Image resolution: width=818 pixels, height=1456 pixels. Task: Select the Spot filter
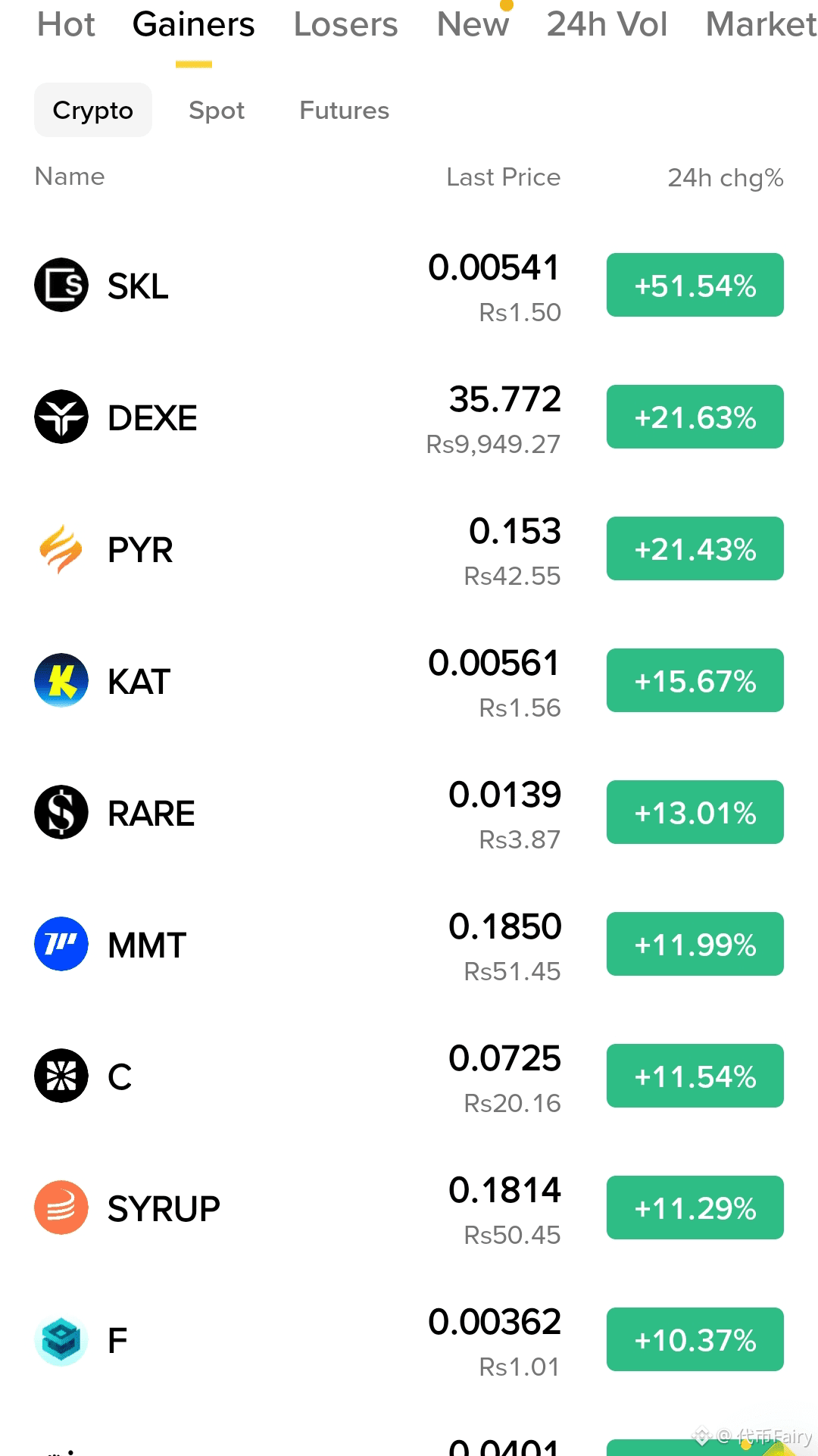217,111
